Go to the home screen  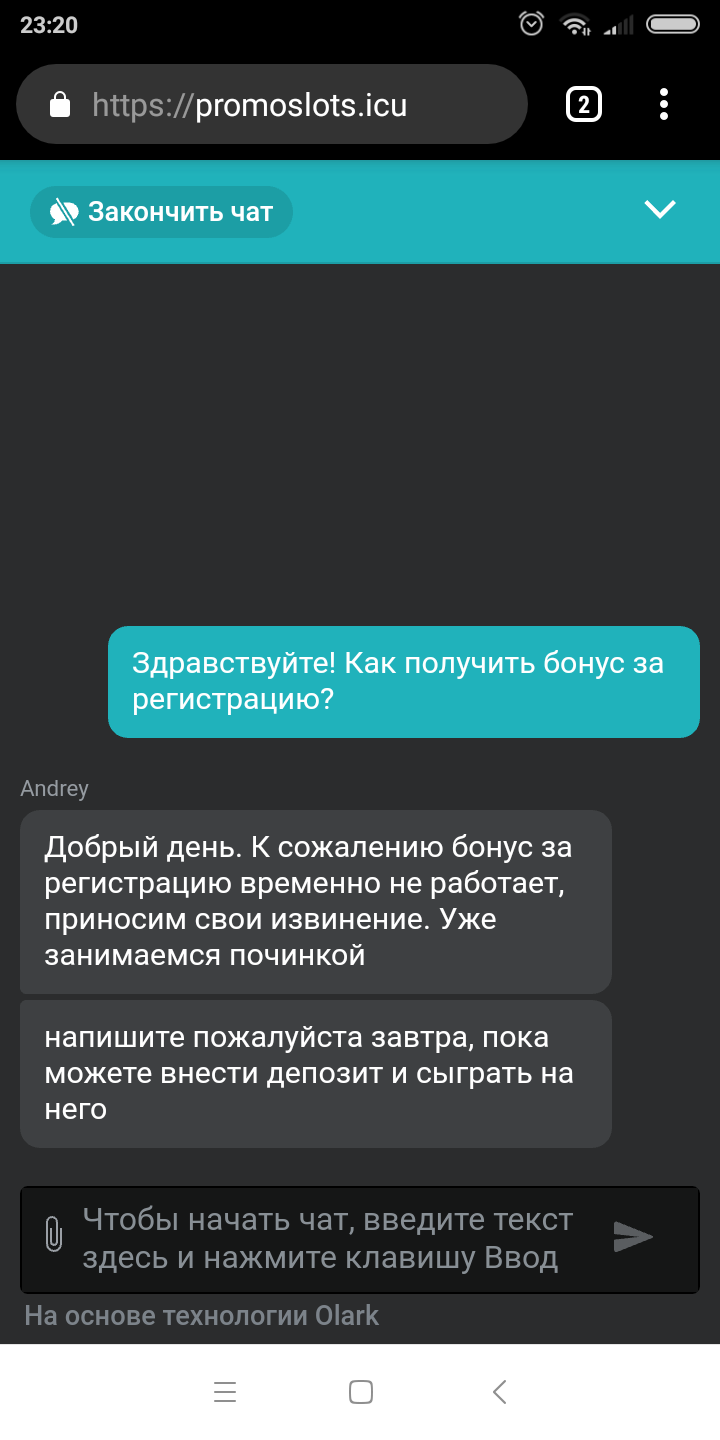(x=361, y=1392)
